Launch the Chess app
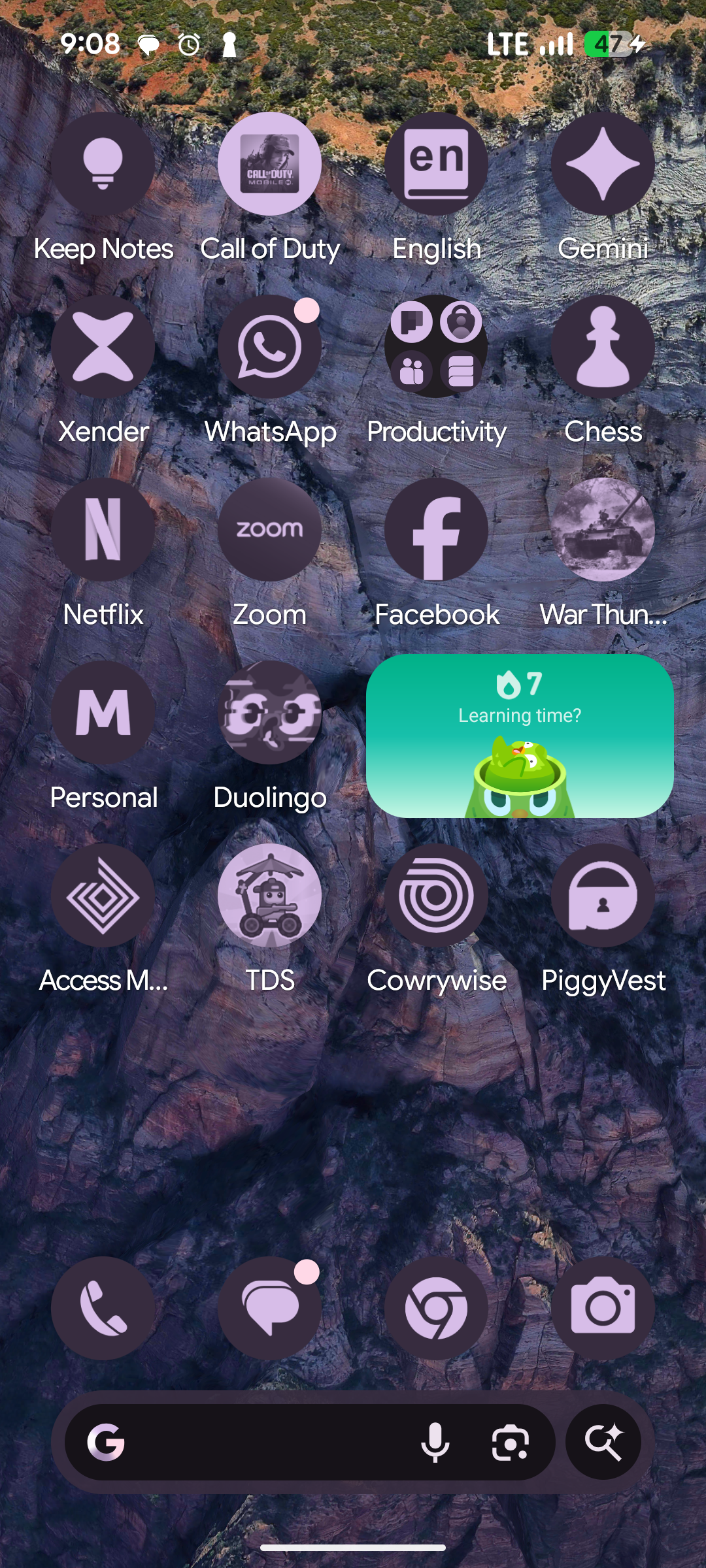The height and width of the screenshot is (1568, 706). 602,348
